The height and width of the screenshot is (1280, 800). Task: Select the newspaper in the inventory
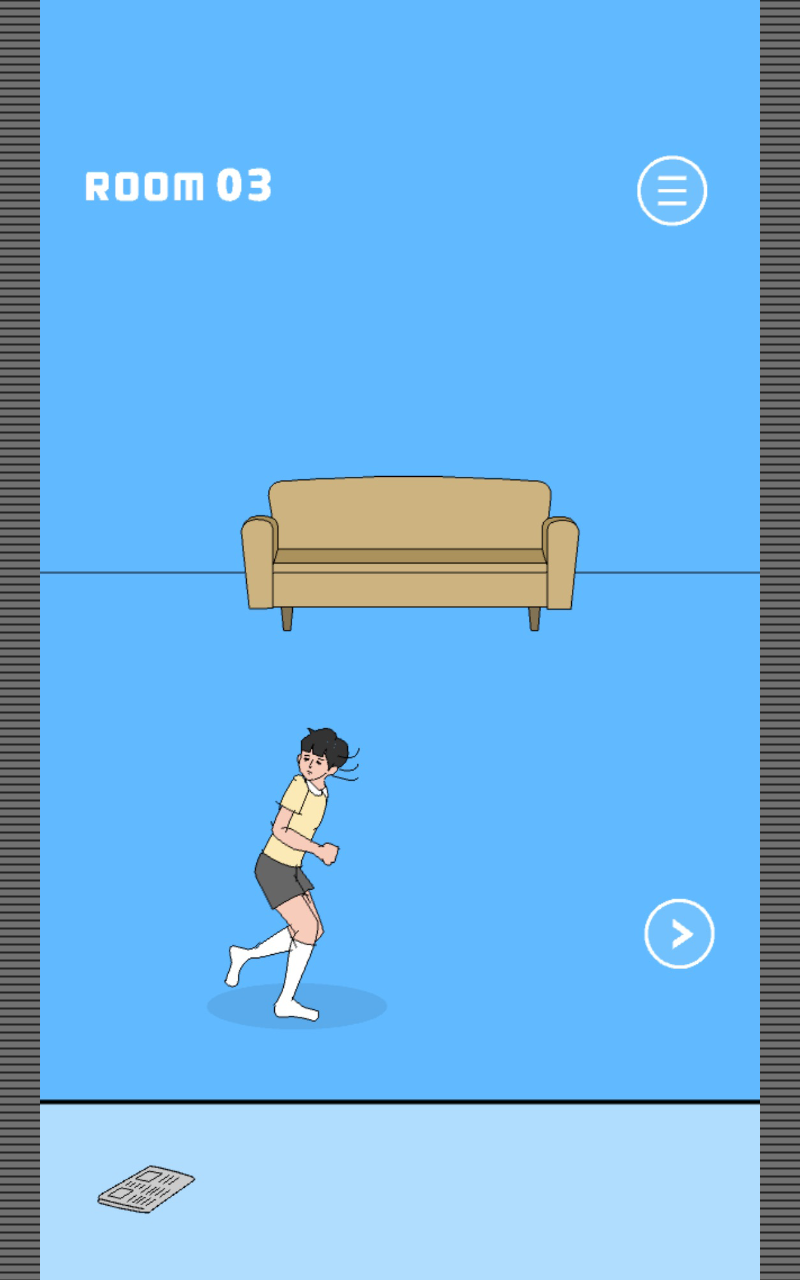146,1188
